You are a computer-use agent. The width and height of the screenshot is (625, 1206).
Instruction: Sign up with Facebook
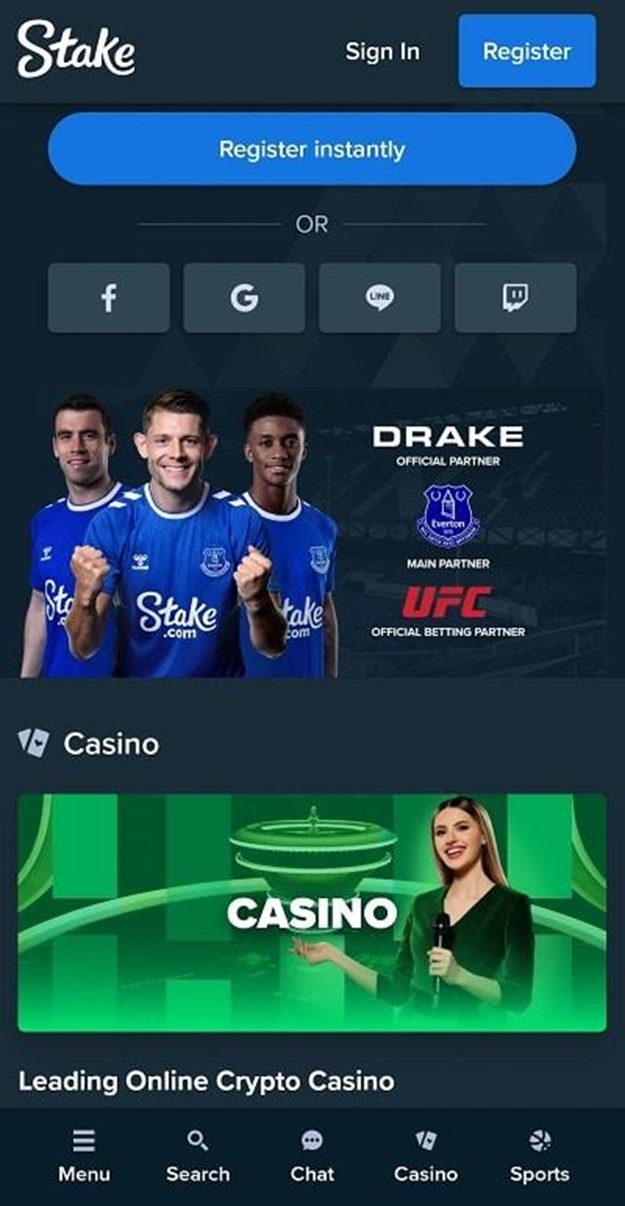pyautogui.click(x=109, y=297)
